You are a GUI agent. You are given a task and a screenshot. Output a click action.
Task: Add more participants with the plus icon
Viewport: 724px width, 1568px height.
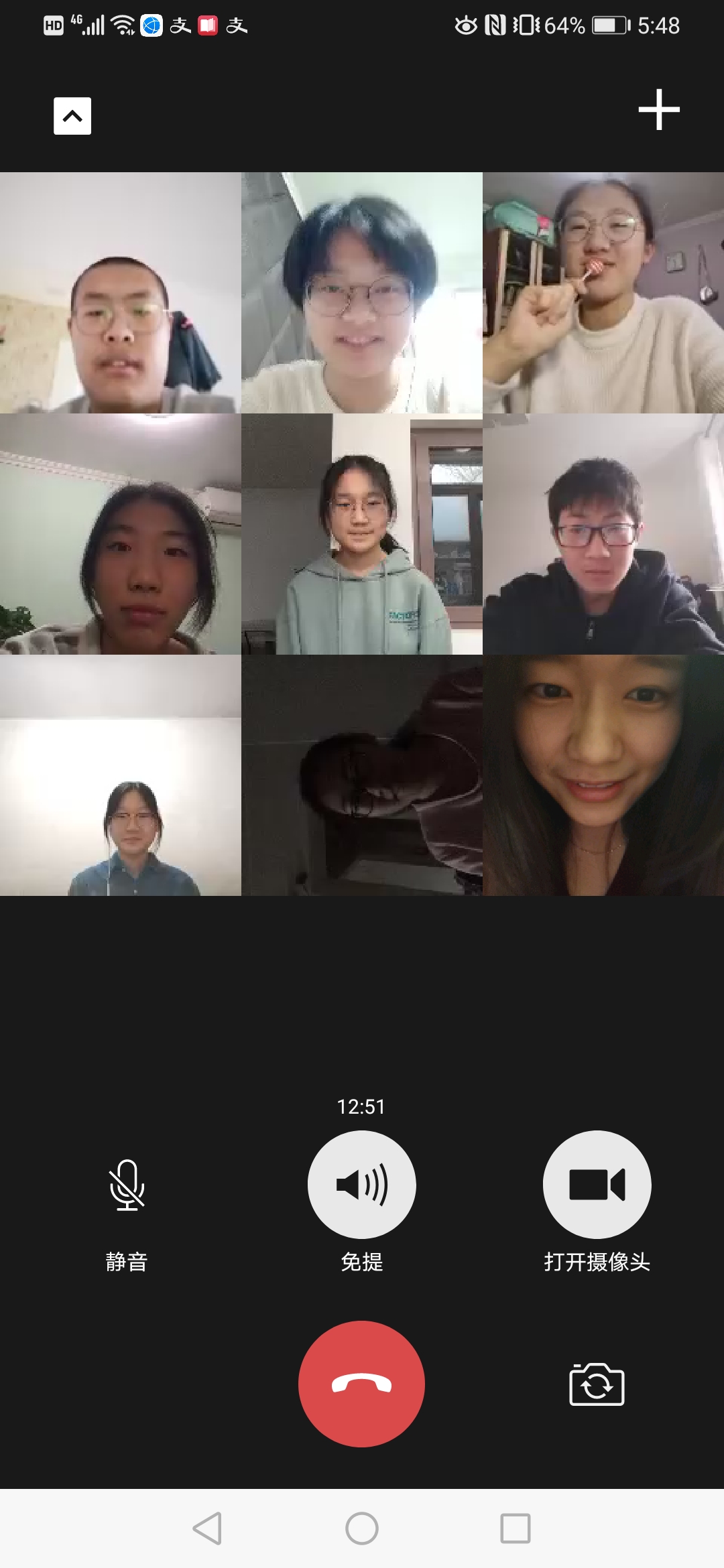(x=658, y=109)
